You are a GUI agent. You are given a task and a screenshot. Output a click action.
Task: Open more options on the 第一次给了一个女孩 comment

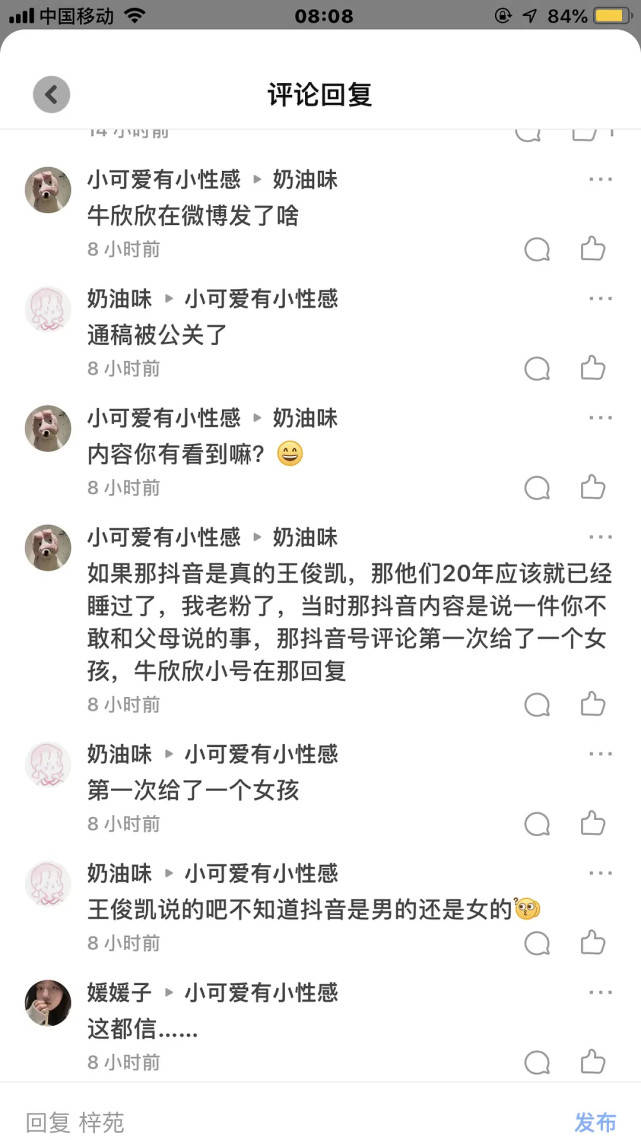[600, 754]
